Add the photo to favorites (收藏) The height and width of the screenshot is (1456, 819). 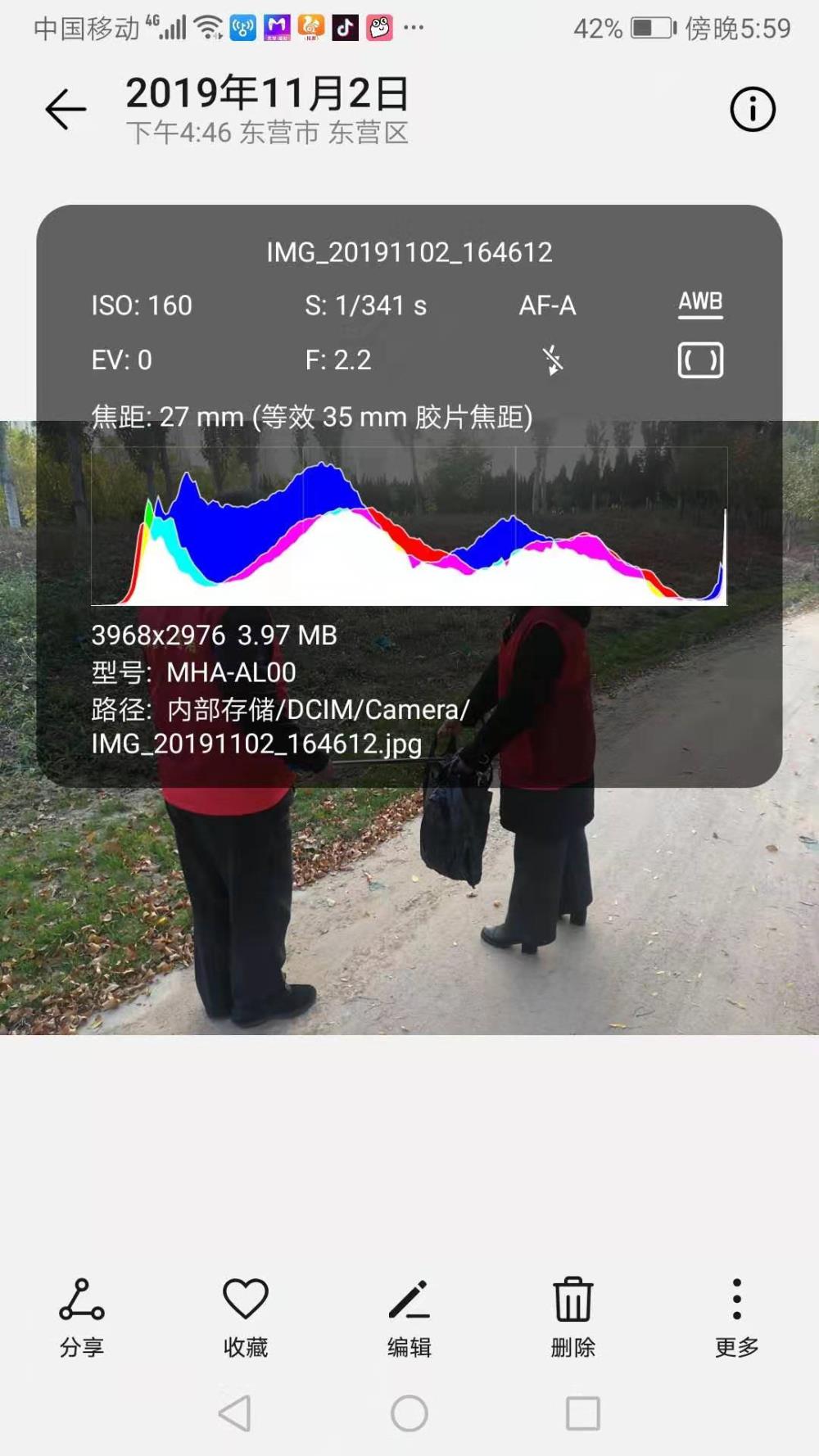pos(246,1318)
